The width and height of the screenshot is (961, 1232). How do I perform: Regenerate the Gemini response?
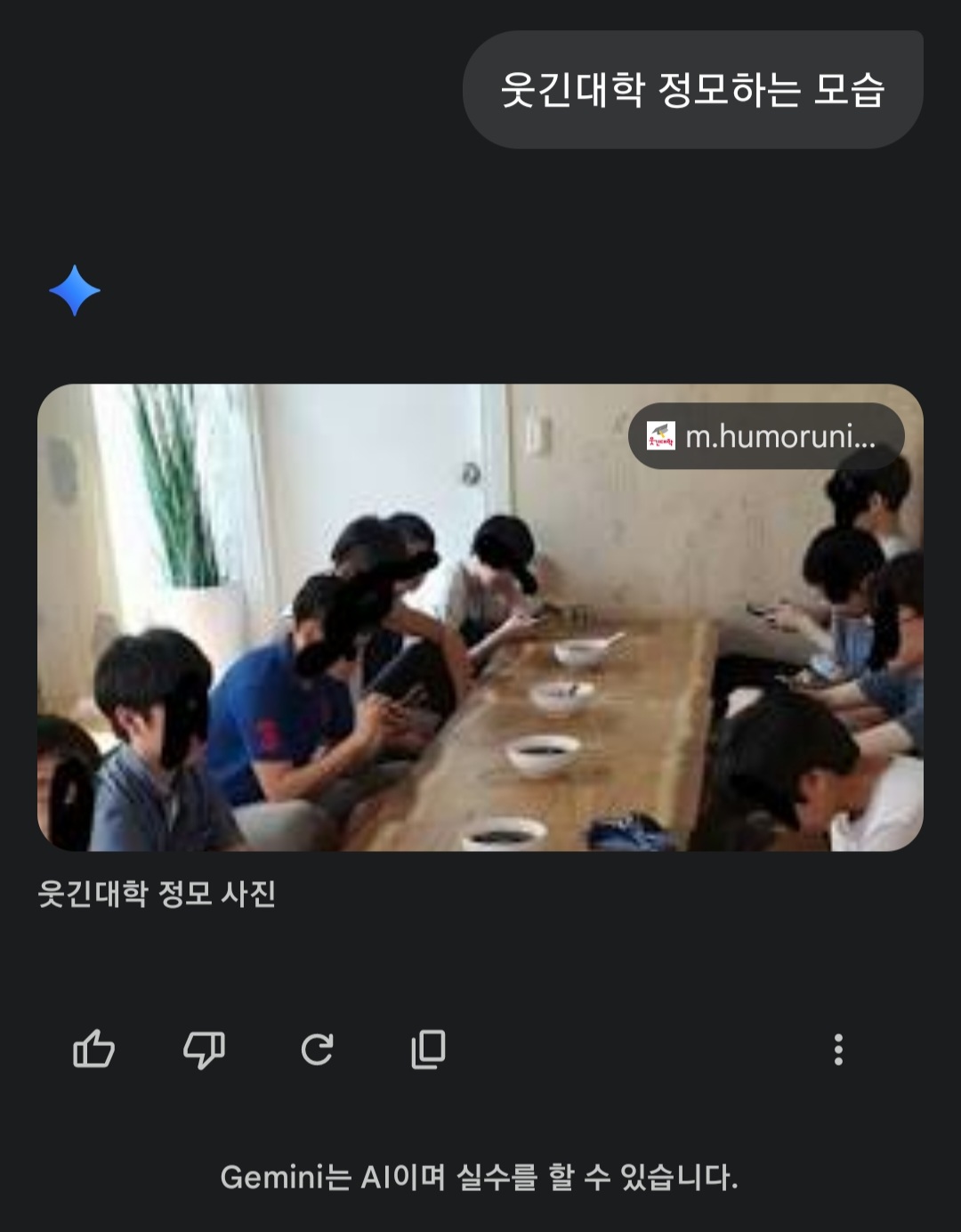(x=317, y=1050)
